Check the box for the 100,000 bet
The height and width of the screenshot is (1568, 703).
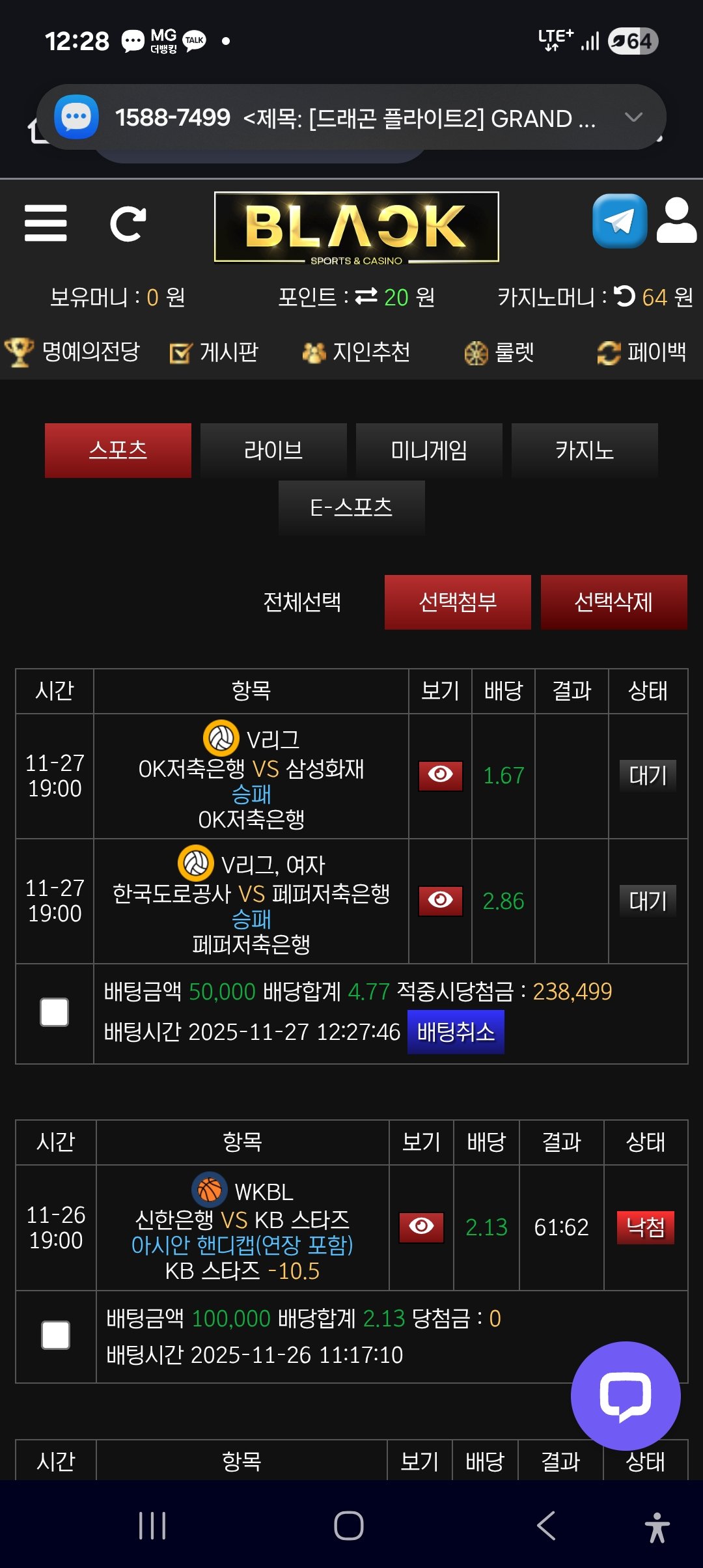pyautogui.click(x=55, y=1336)
